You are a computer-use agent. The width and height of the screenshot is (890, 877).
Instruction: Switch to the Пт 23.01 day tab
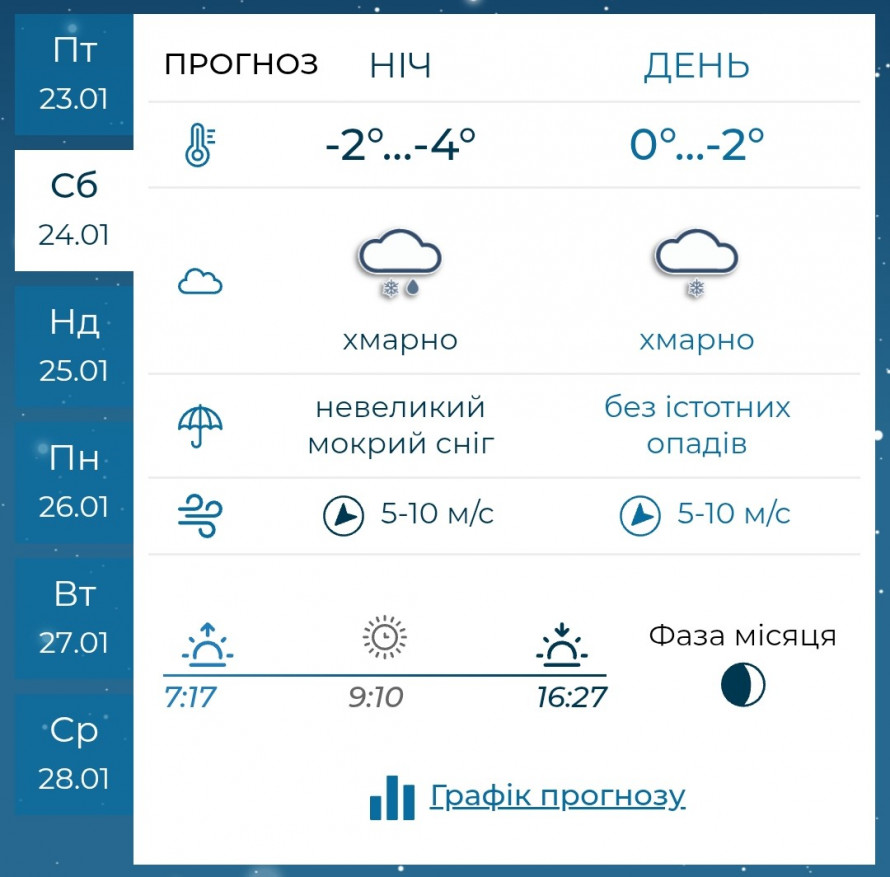point(74,75)
